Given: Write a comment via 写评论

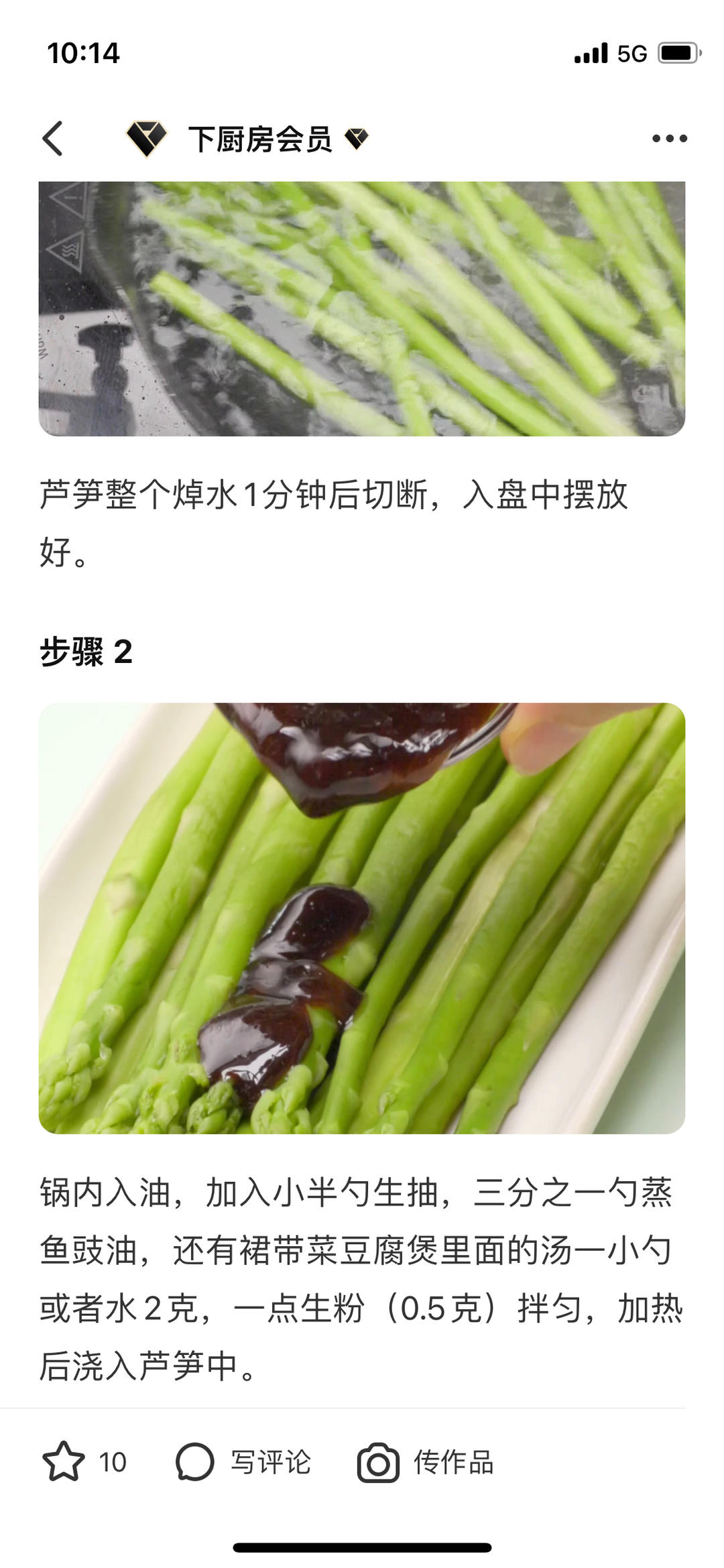Looking at the screenshot, I should [x=244, y=1462].
